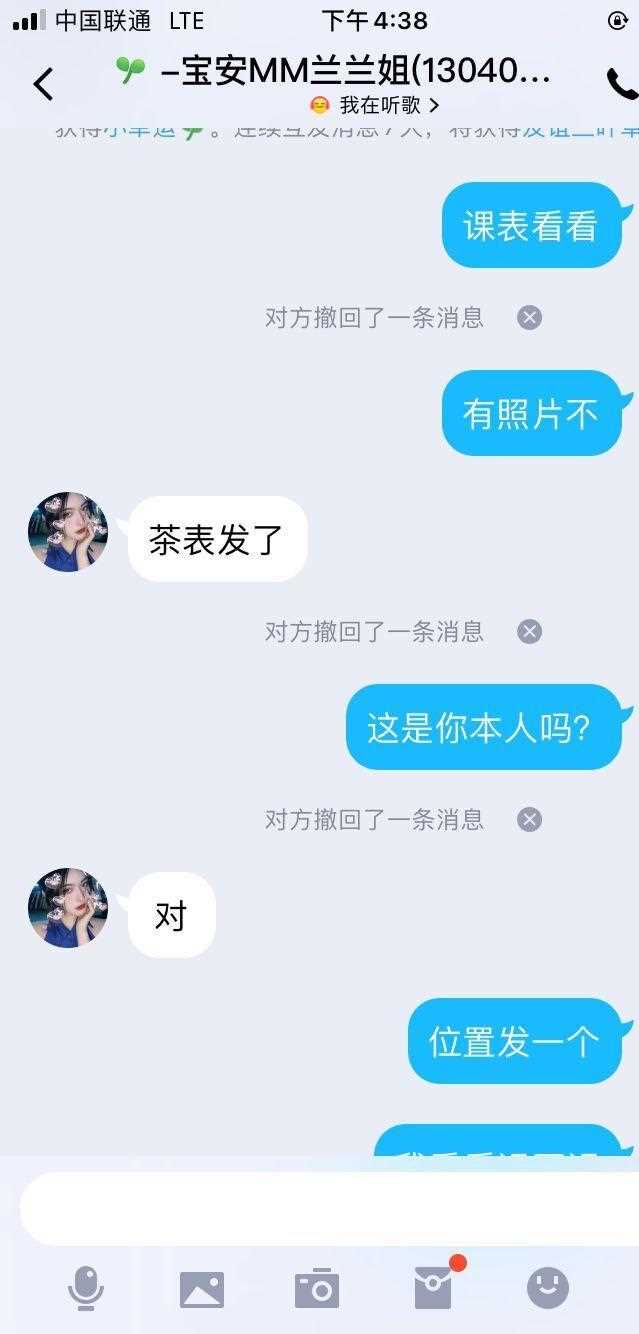The height and width of the screenshot is (1334, 639).
Task: Dismiss the recalled message notice below 课表看看
Action: click(529, 318)
